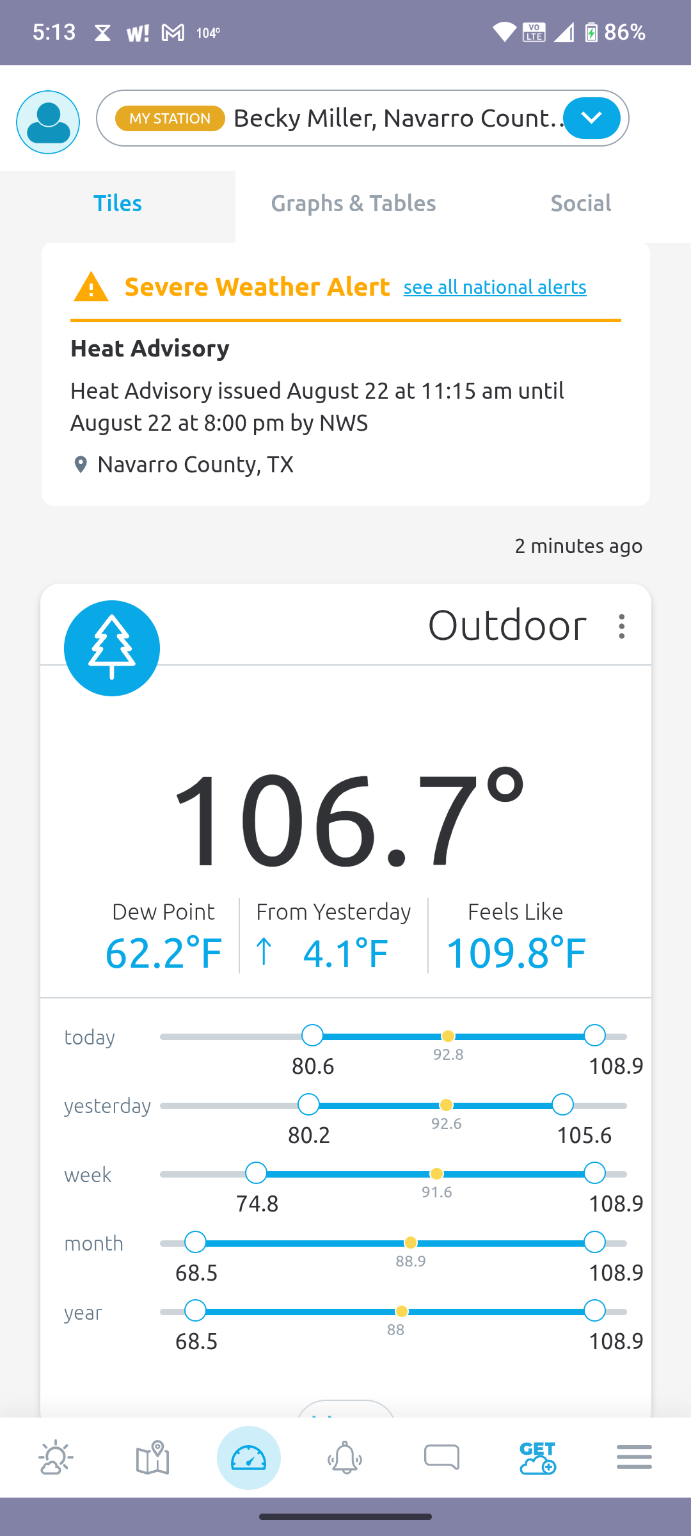
Task: Open the alerts bell tab
Action: tap(345, 1458)
